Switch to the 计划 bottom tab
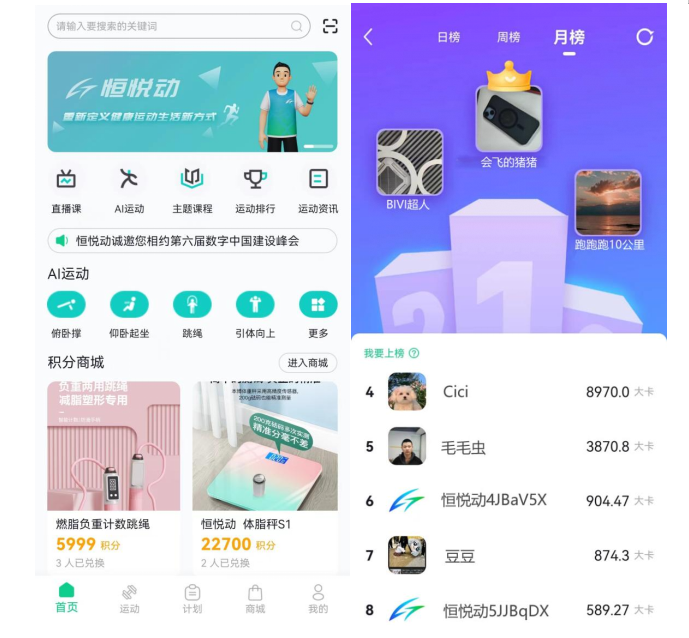 192,598
